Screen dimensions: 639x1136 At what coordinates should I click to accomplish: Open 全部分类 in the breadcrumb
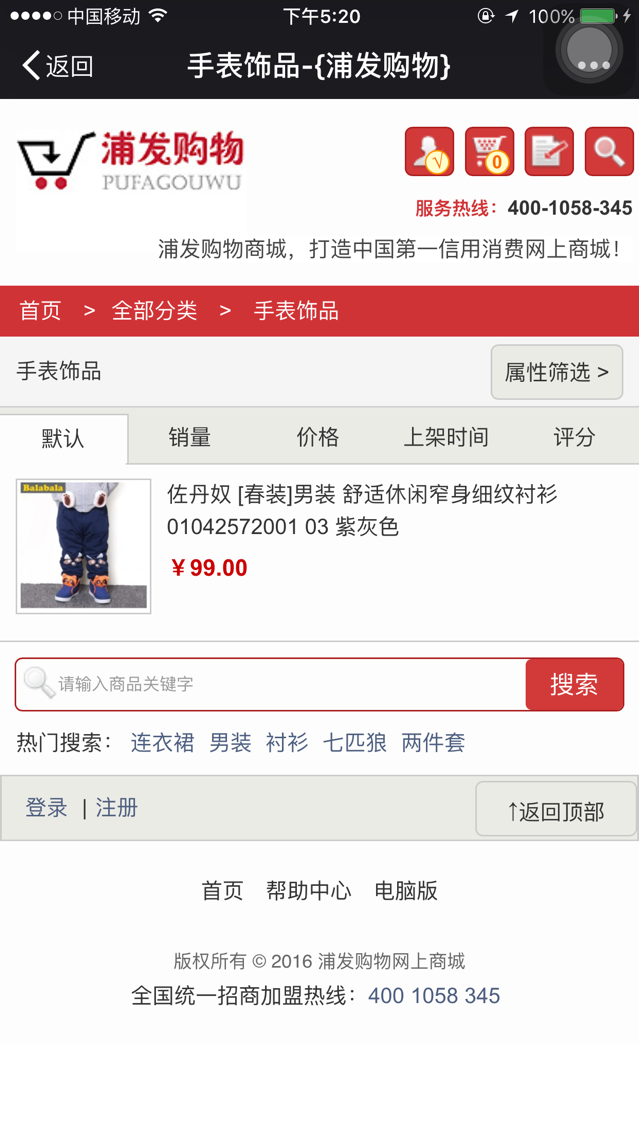coord(154,311)
